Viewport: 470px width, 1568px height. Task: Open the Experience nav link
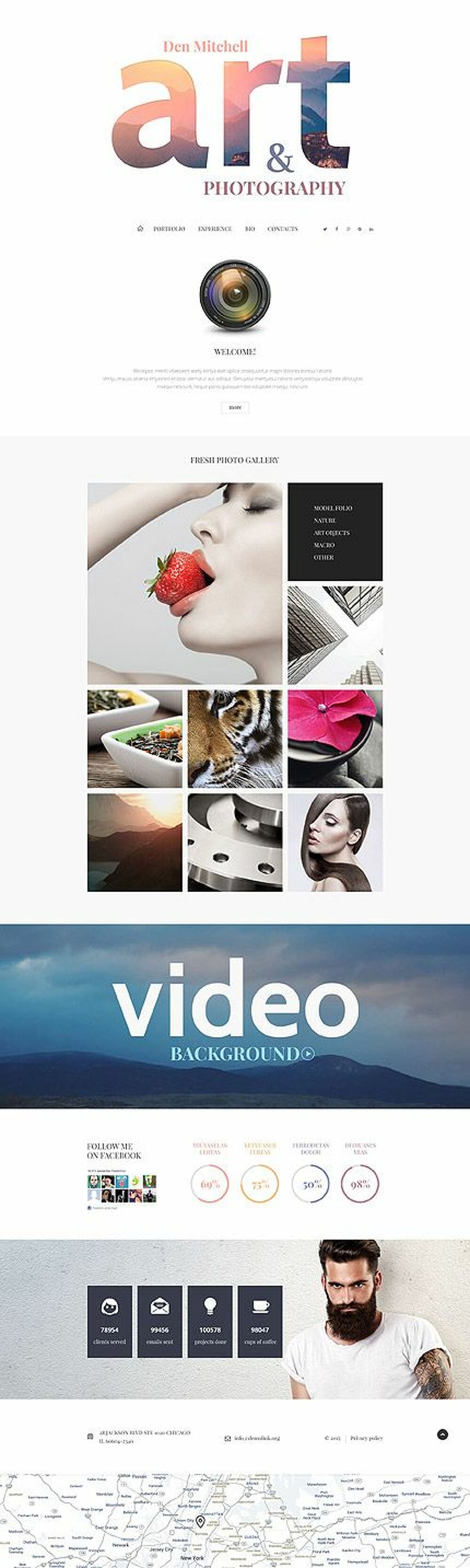pyautogui.click(x=215, y=229)
